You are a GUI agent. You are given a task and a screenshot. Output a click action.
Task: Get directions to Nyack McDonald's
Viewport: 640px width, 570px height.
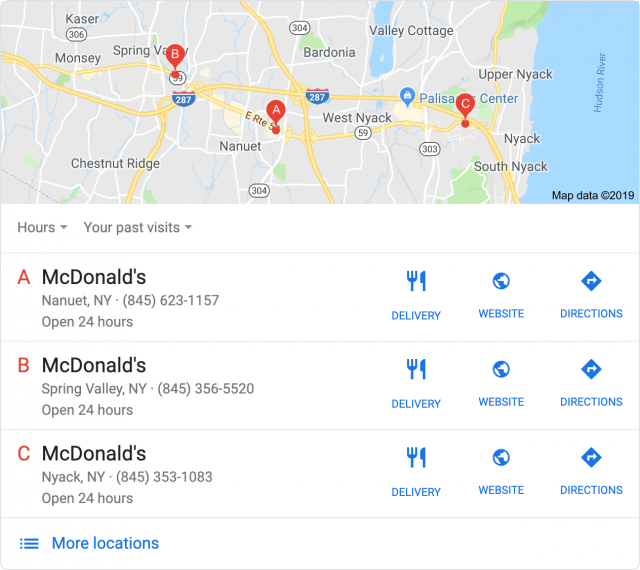(591, 469)
